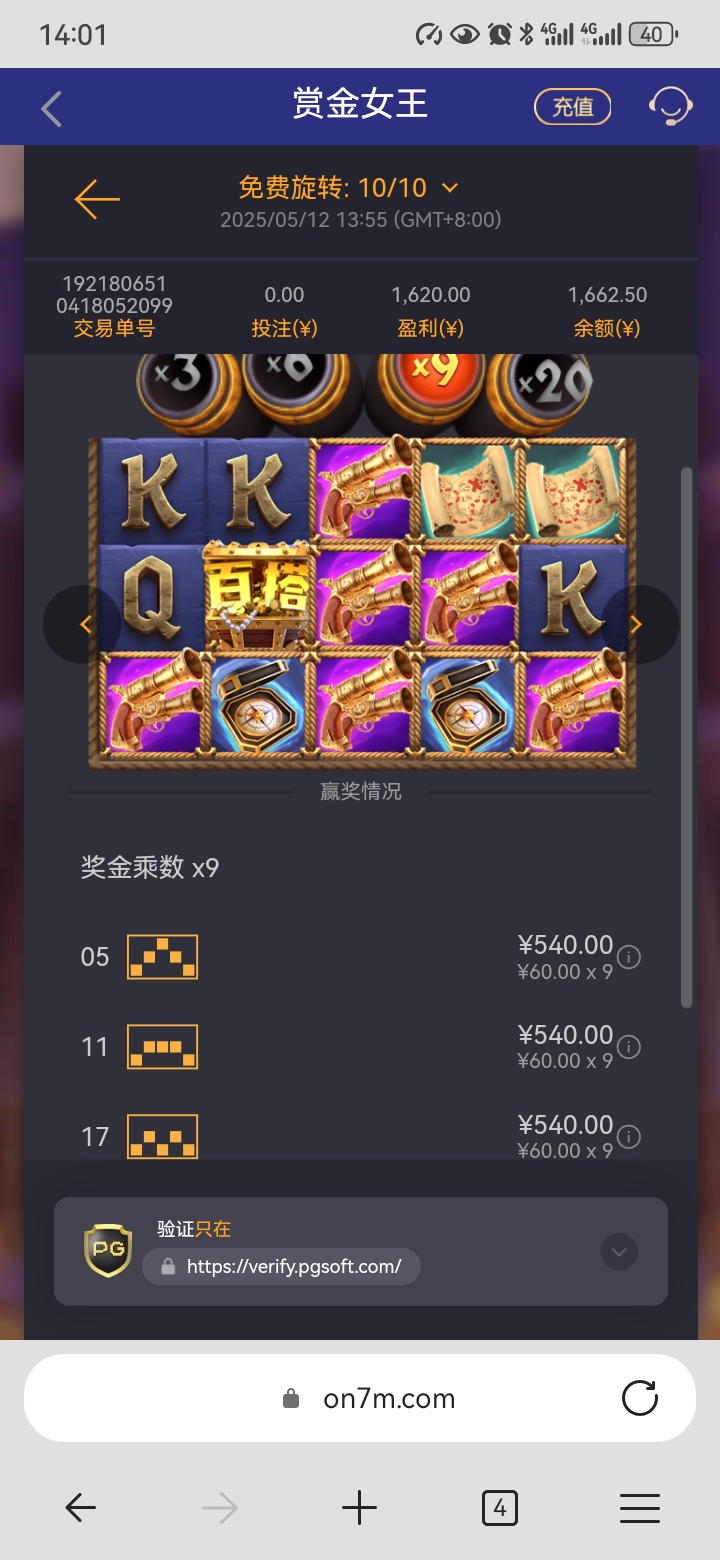Image resolution: width=720 pixels, height=1560 pixels.
Task: Tap the 充值 recharge button
Action: point(572,106)
